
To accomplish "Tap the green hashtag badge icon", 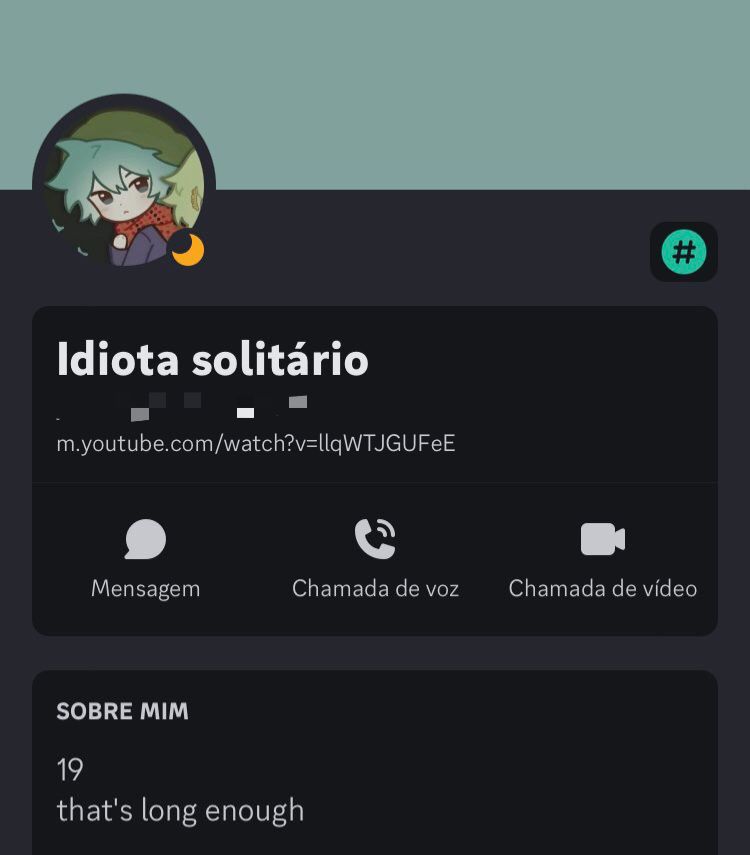I will click(x=683, y=252).
